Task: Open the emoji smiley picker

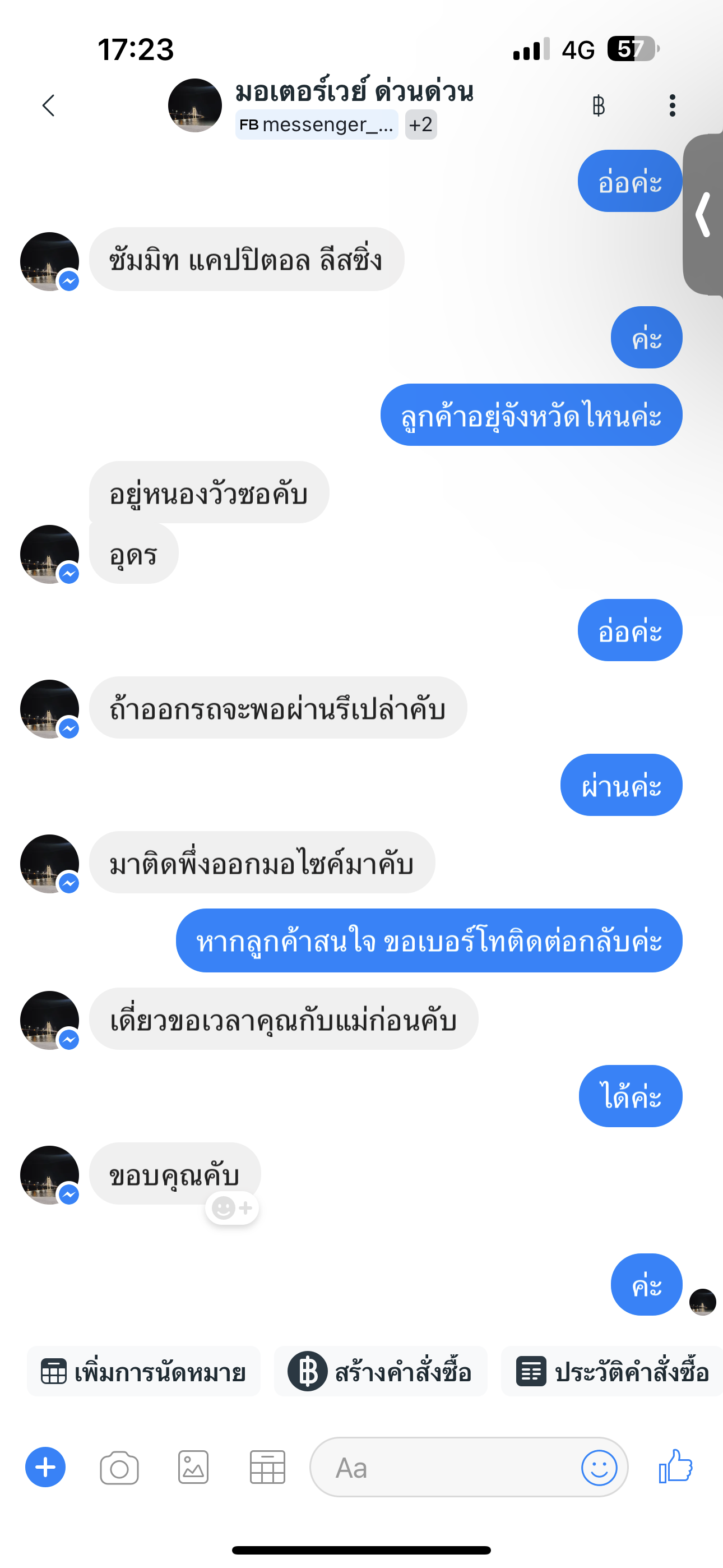Action: [x=599, y=1468]
